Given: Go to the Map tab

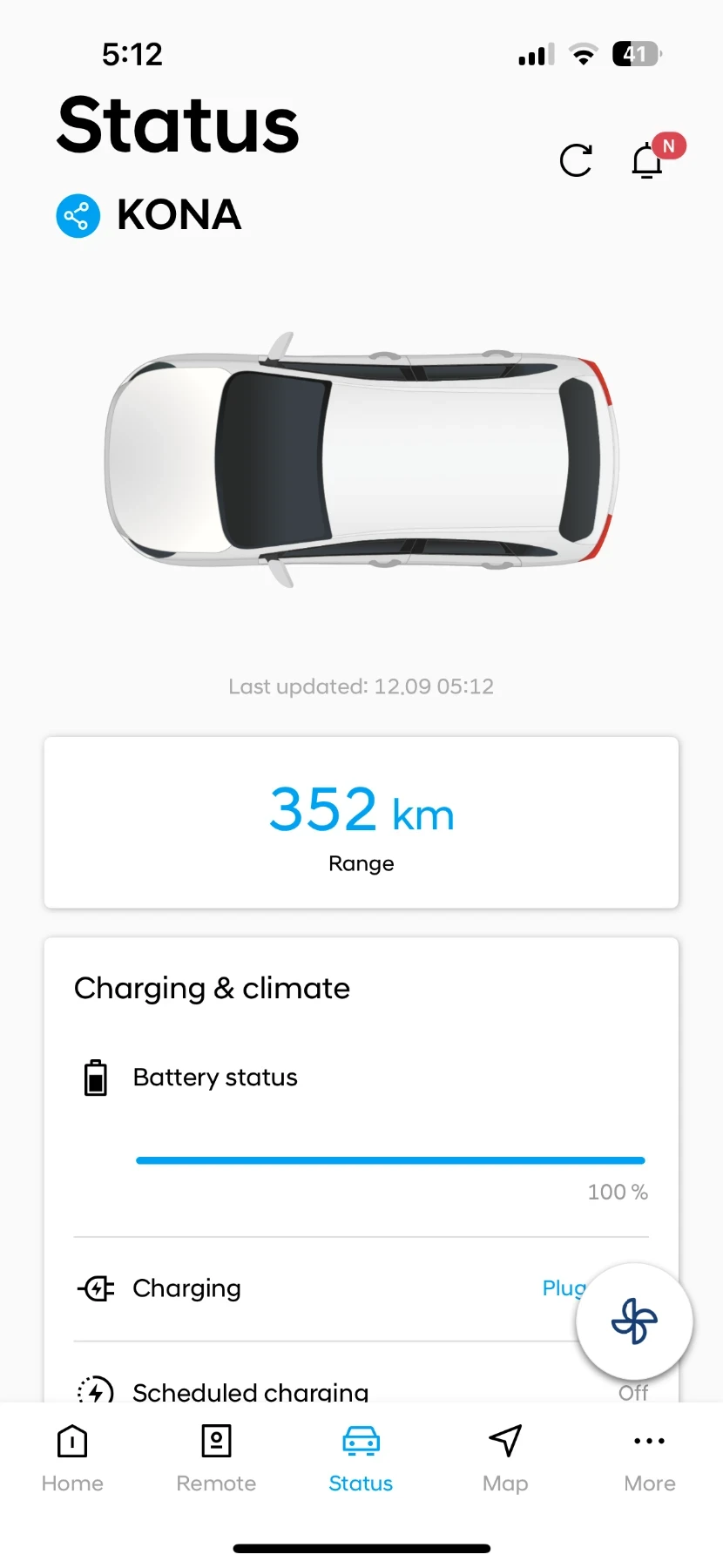Looking at the screenshot, I should point(505,1457).
